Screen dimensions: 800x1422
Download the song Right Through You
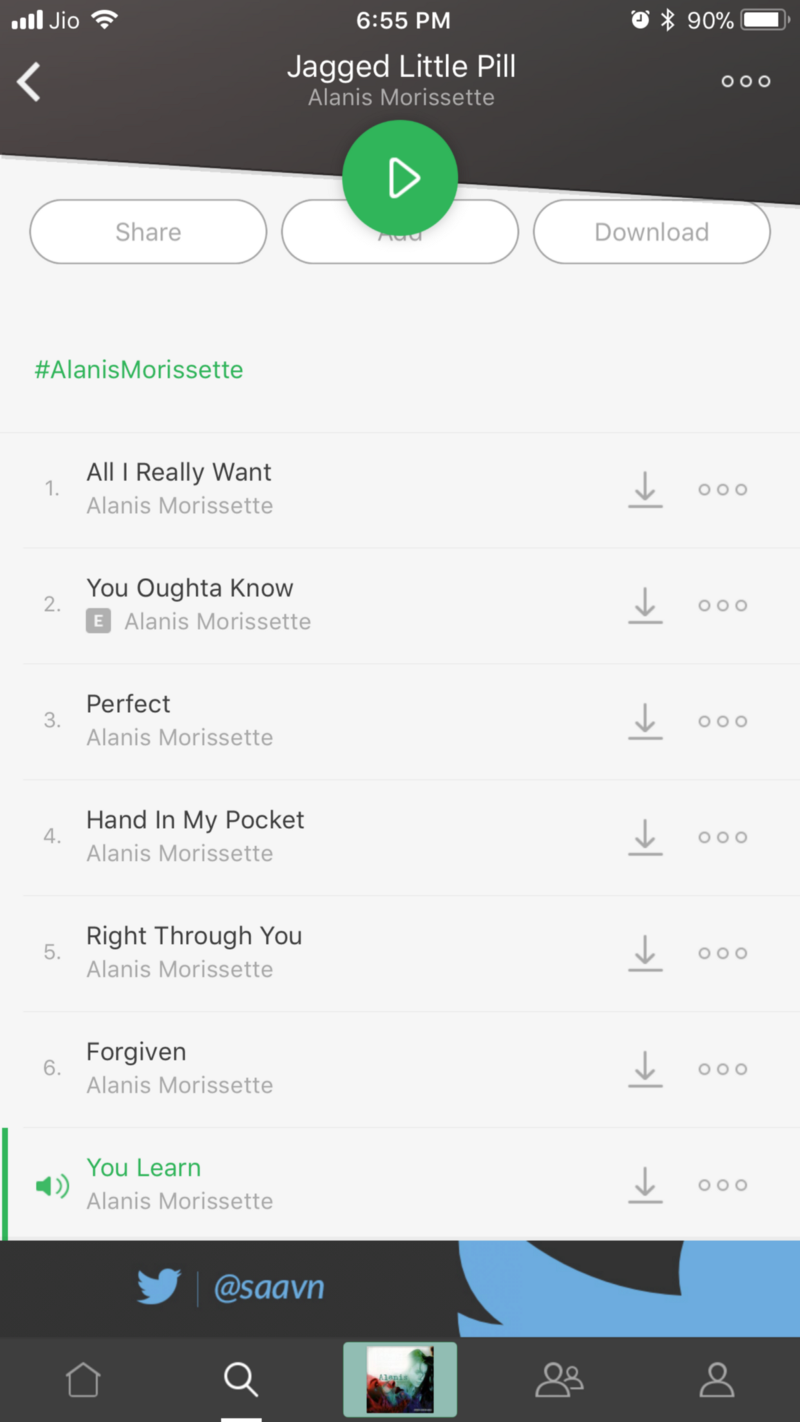(646, 953)
